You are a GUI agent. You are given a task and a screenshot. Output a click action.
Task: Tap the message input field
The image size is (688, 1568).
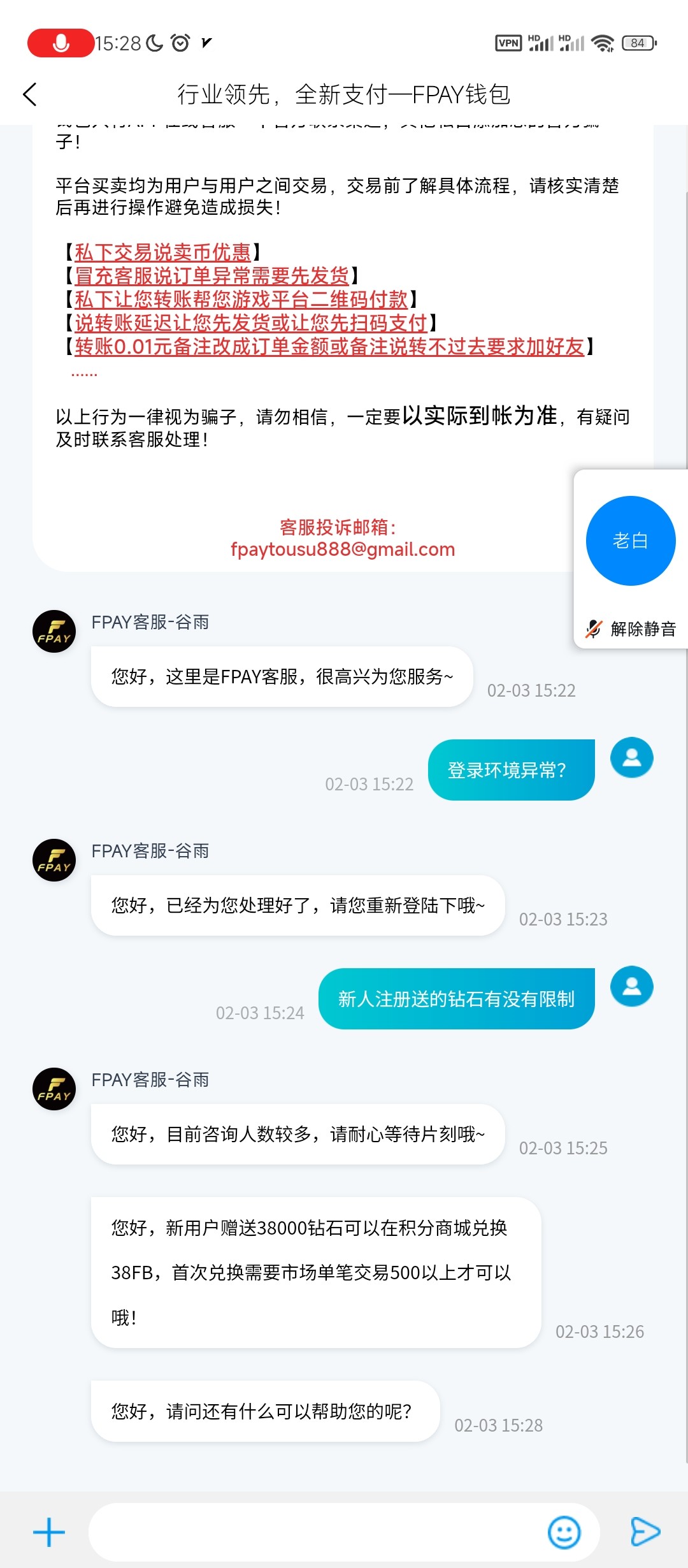point(315,1532)
